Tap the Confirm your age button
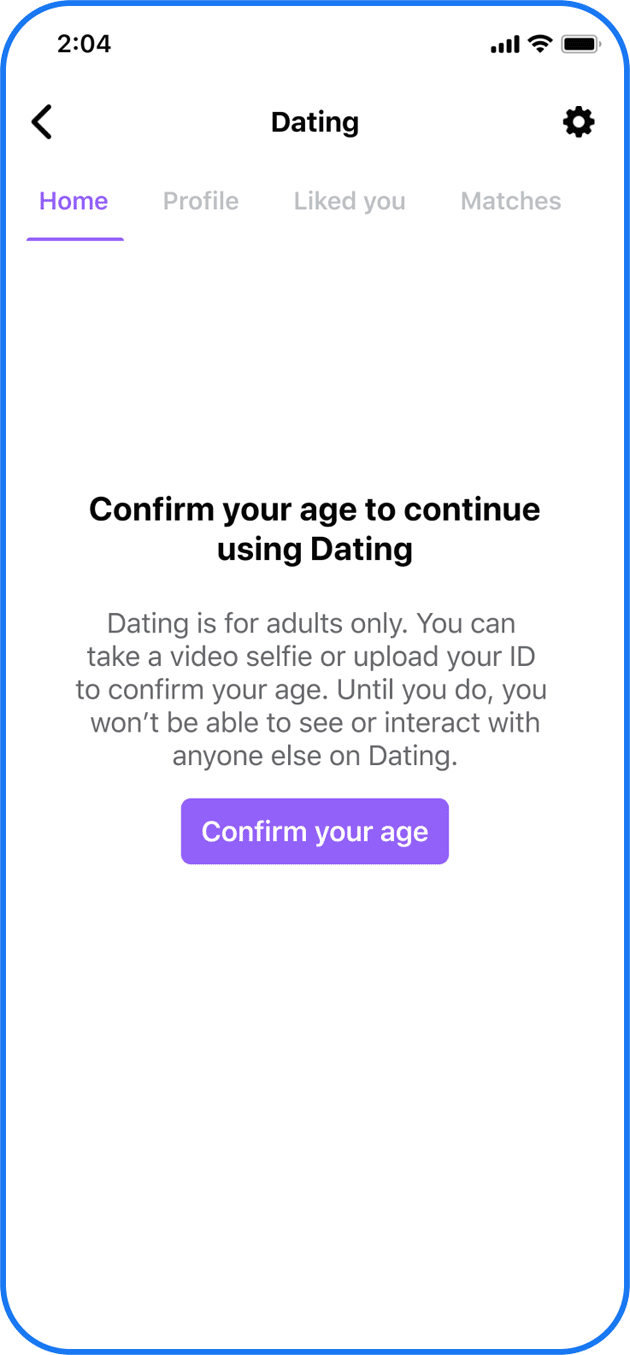The height and width of the screenshot is (1355, 630). 314,831
